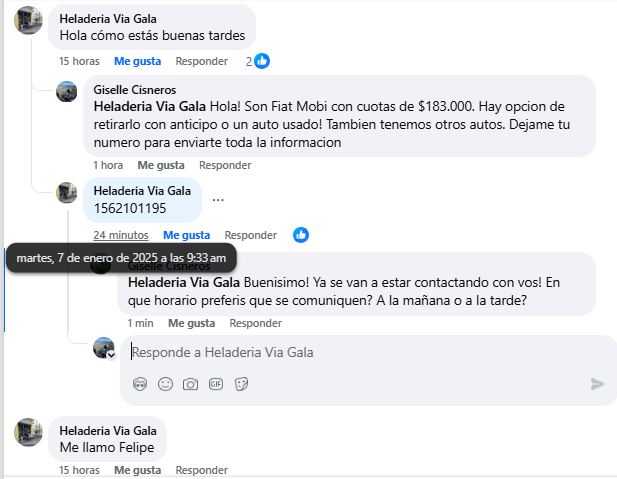Viewport: 617px width, 479px height.
Task: Add a GIF to the reply
Action: tap(215, 384)
